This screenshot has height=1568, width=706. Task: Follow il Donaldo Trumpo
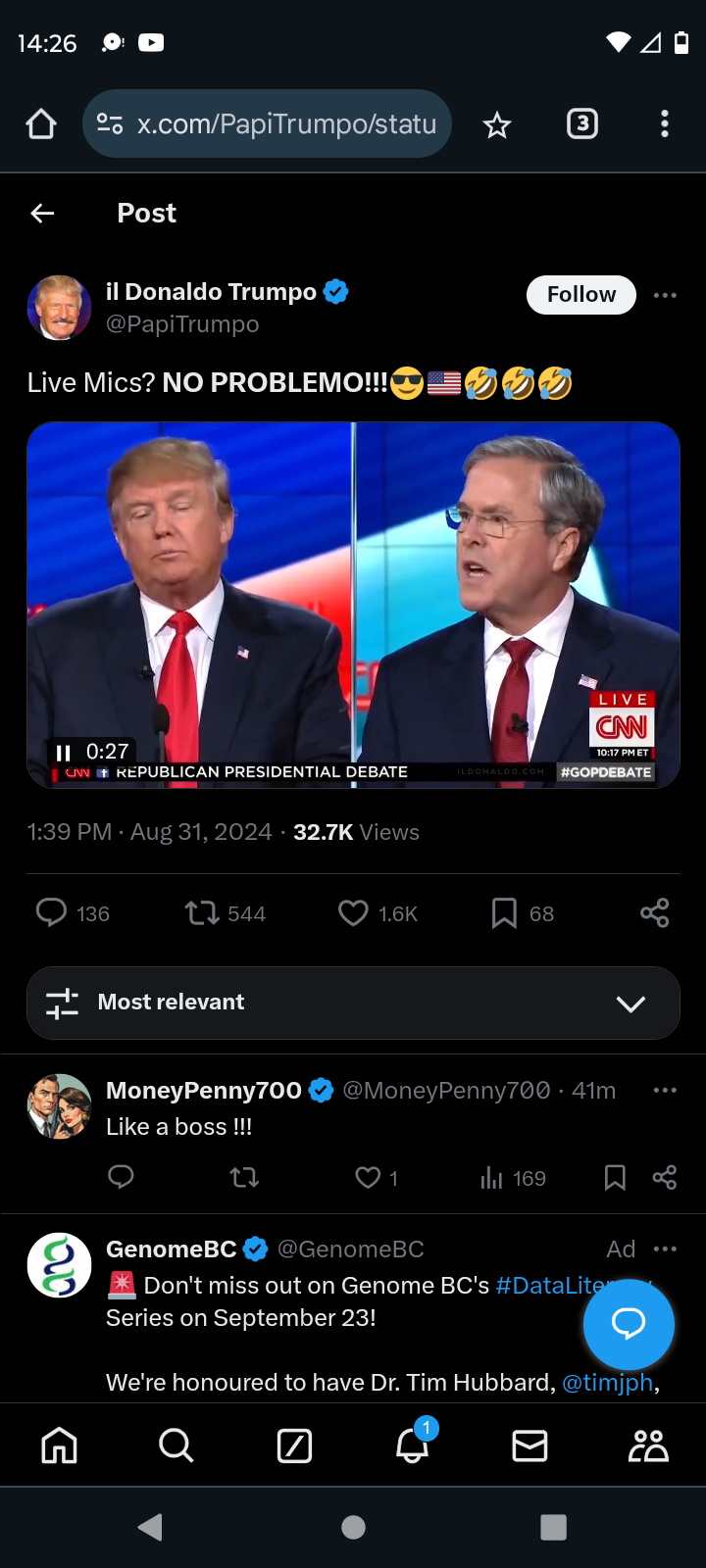tap(581, 294)
